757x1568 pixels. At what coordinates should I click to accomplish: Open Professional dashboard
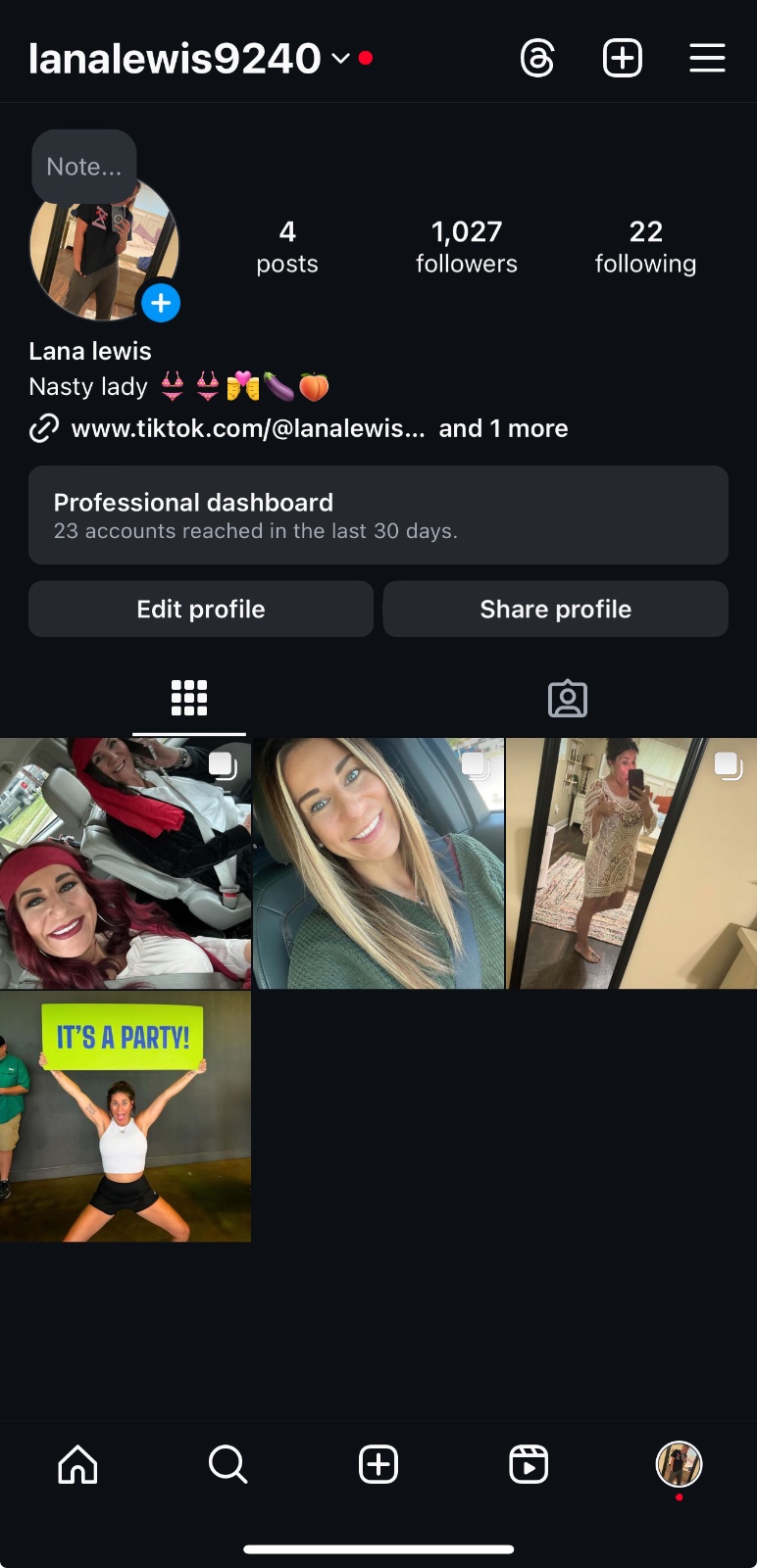[x=378, y=514]
